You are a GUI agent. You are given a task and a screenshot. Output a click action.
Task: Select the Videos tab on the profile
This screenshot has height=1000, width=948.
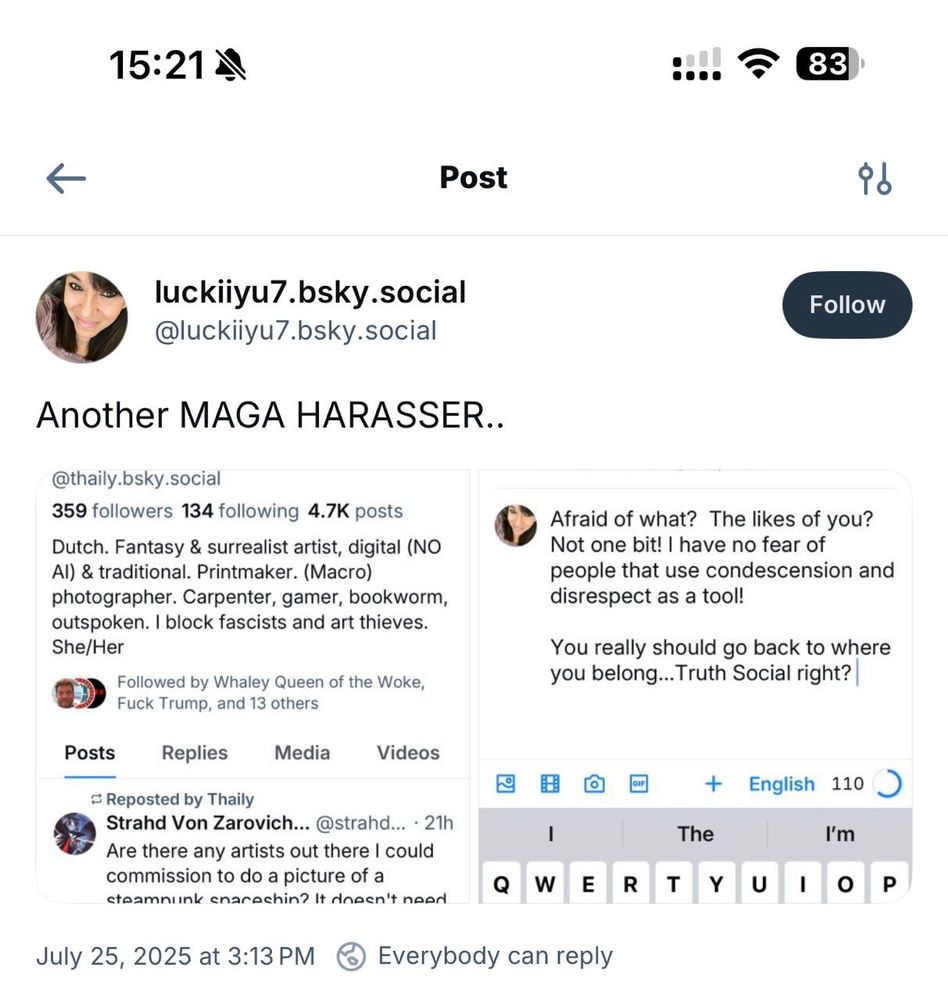(x=407, y=752)
